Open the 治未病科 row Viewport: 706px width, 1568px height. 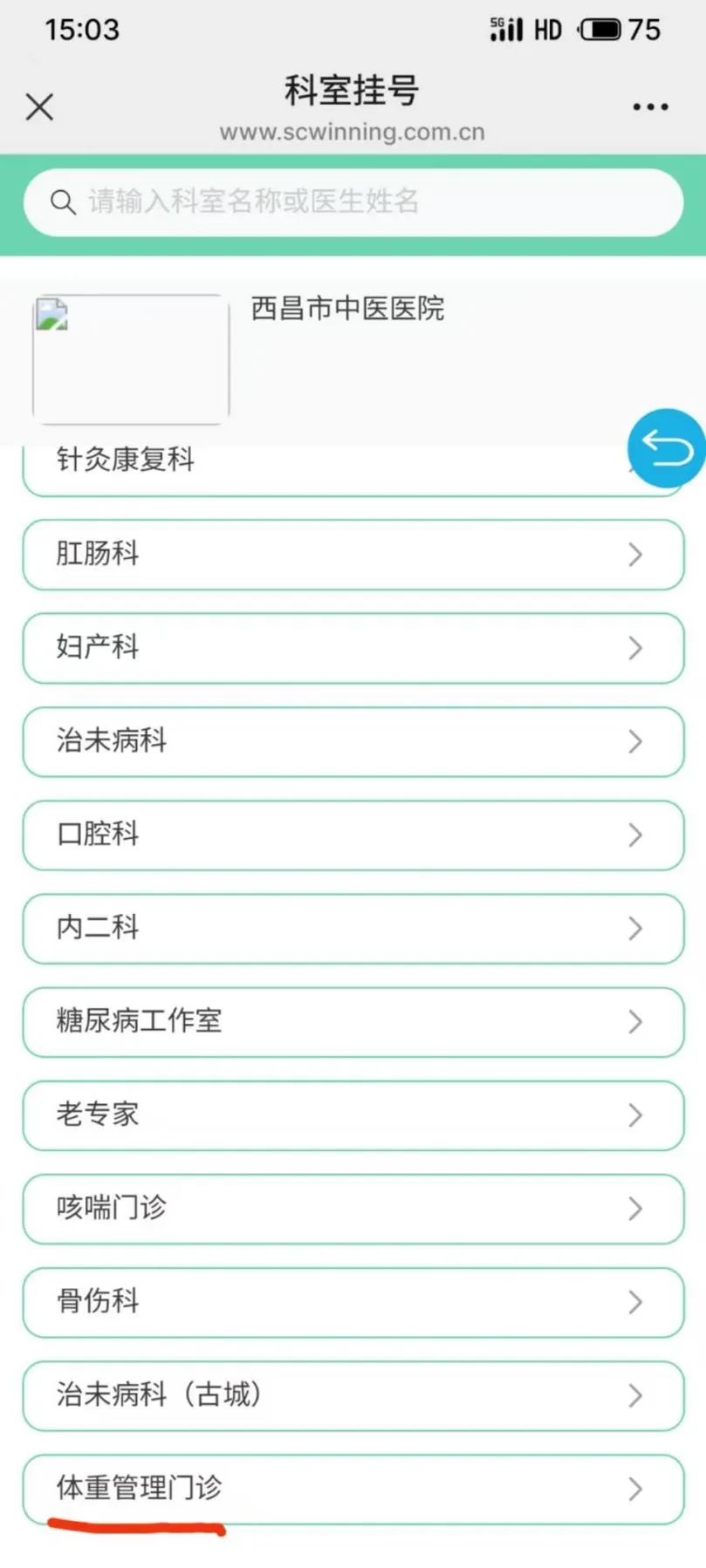(x=353, y=741)
